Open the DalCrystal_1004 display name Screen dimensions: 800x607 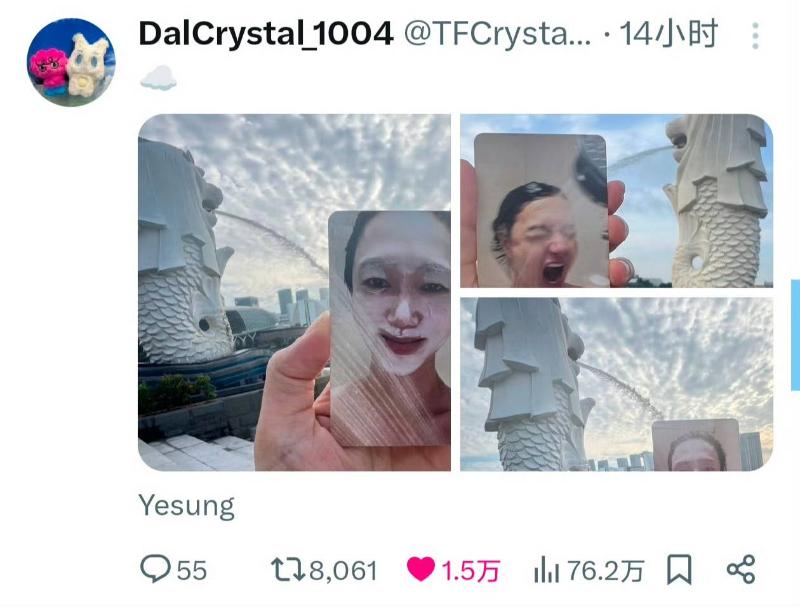(x=265, y=34)
